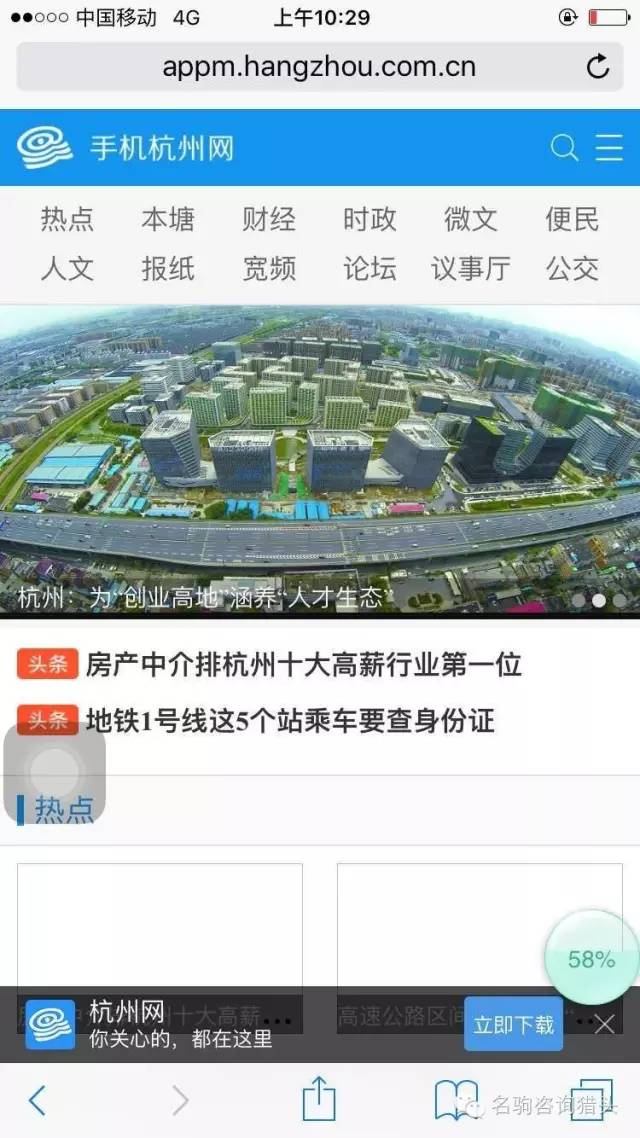Open the search icon in header
The image size is (640, 1138).
coord(564,148)
